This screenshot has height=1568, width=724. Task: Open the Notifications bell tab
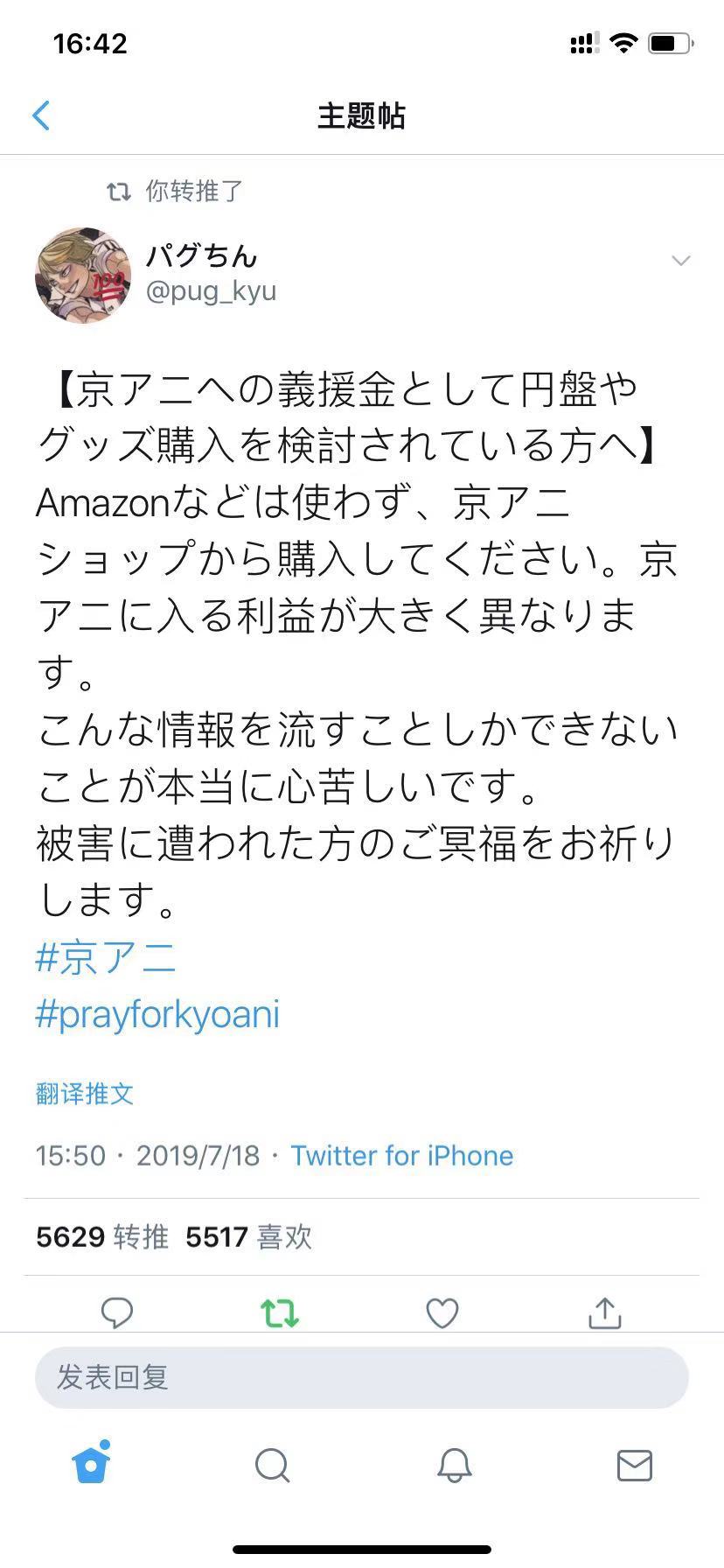pyautogui.click(x=454, y=1465)
